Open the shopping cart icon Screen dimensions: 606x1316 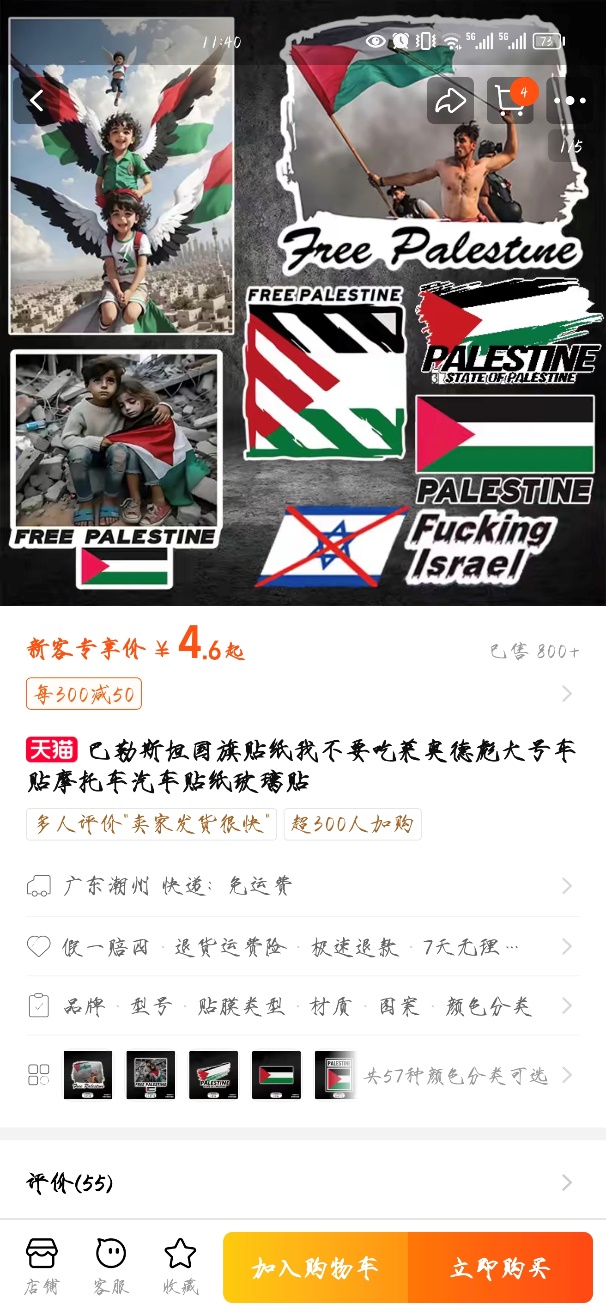point(510,99)
